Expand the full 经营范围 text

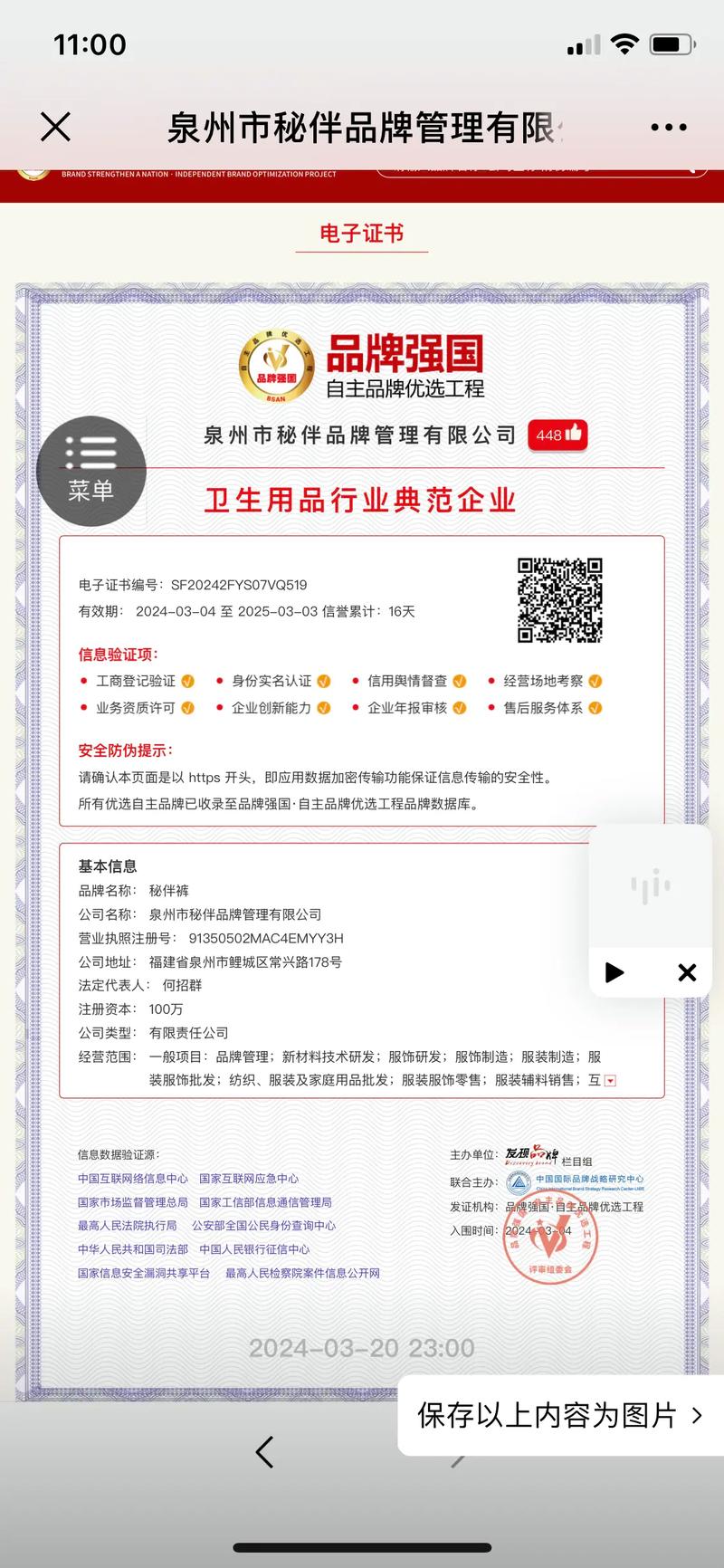610,1081
